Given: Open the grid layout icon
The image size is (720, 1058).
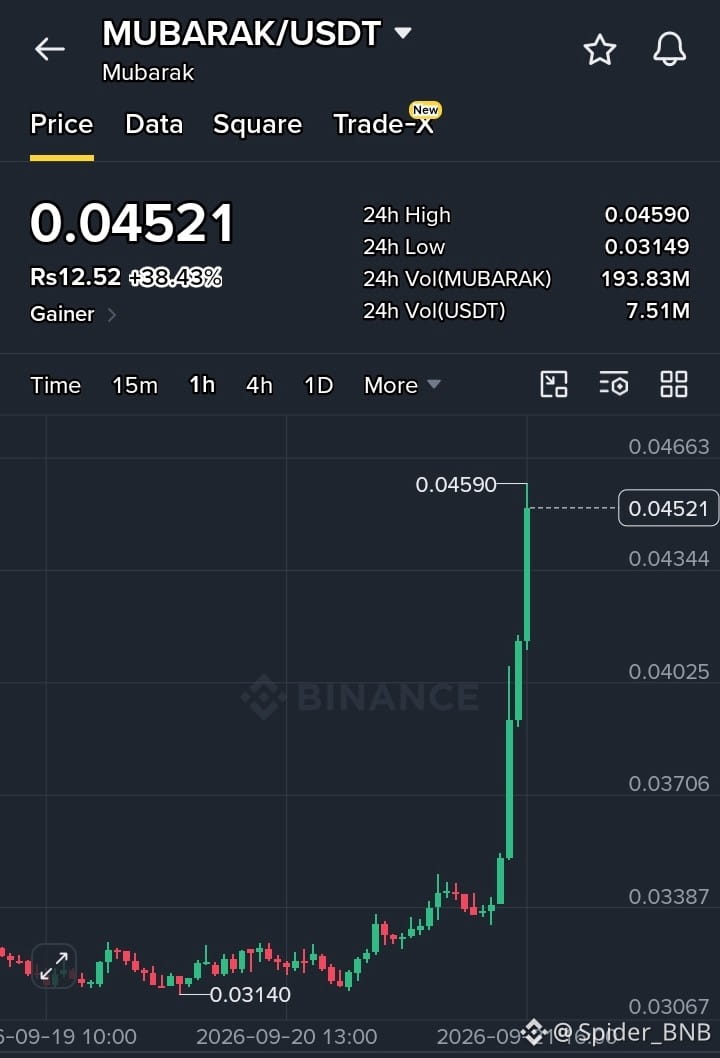Looking at the screenshot, I should tap(673, 384).
